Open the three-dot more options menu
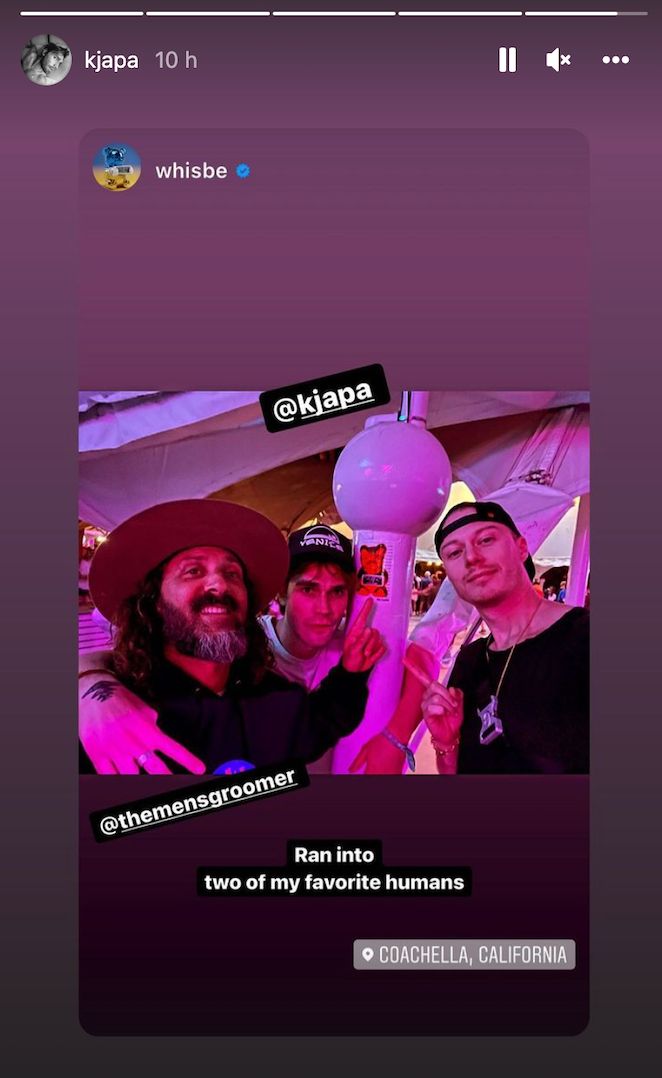Image resolution: width=662 pixels, height=1078 pixels. coord(615,60)
